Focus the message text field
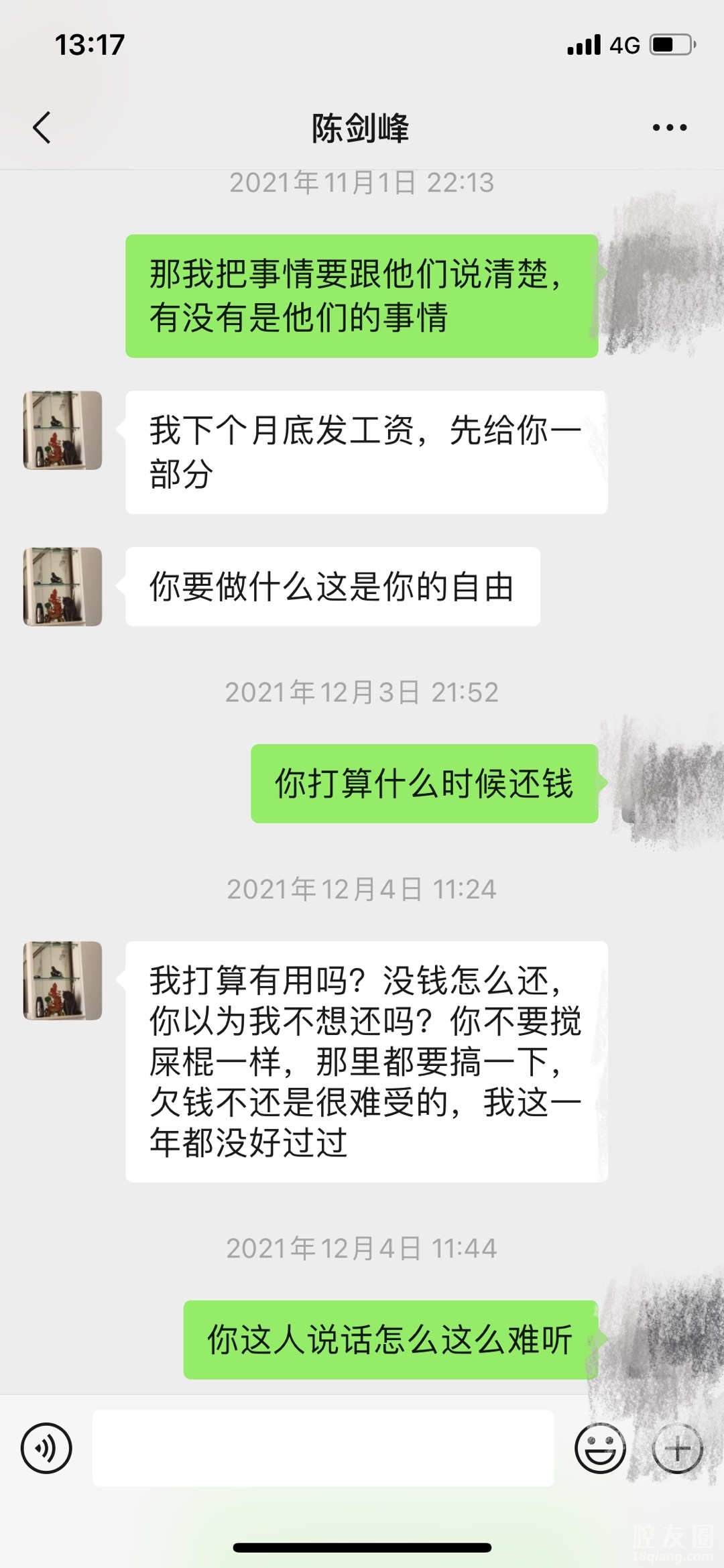724x1568 pixels. (x=323, y=1448)
